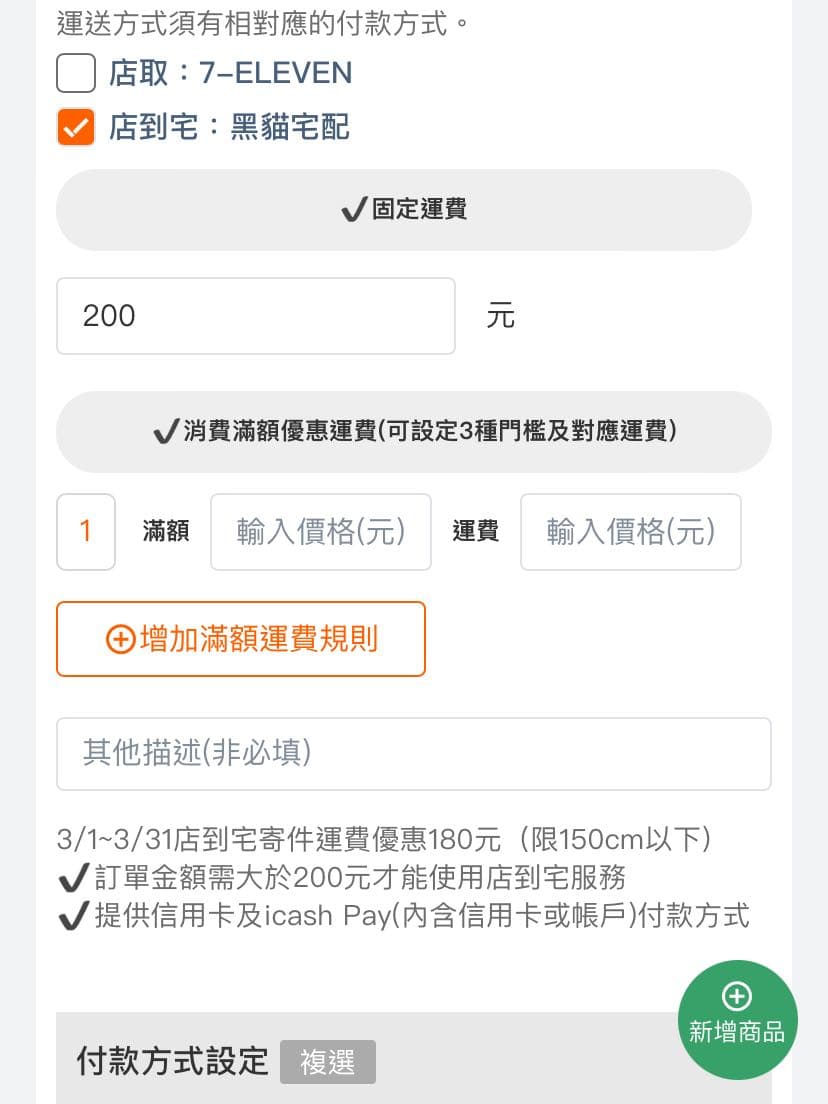
Task: Open the 複選 selector next to 付款方式設定
Action: 327,1063
